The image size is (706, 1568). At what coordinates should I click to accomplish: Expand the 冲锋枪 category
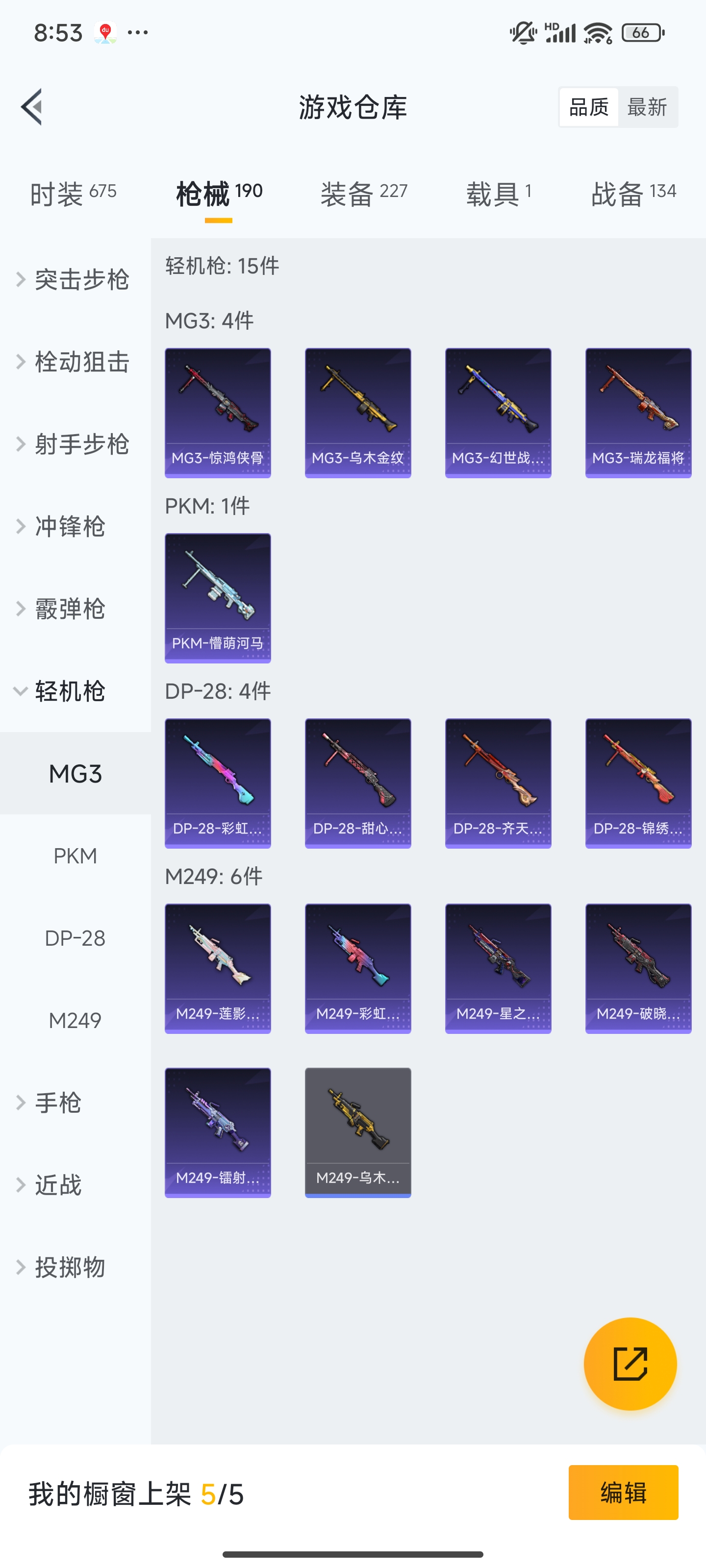(x=69, y=527)
